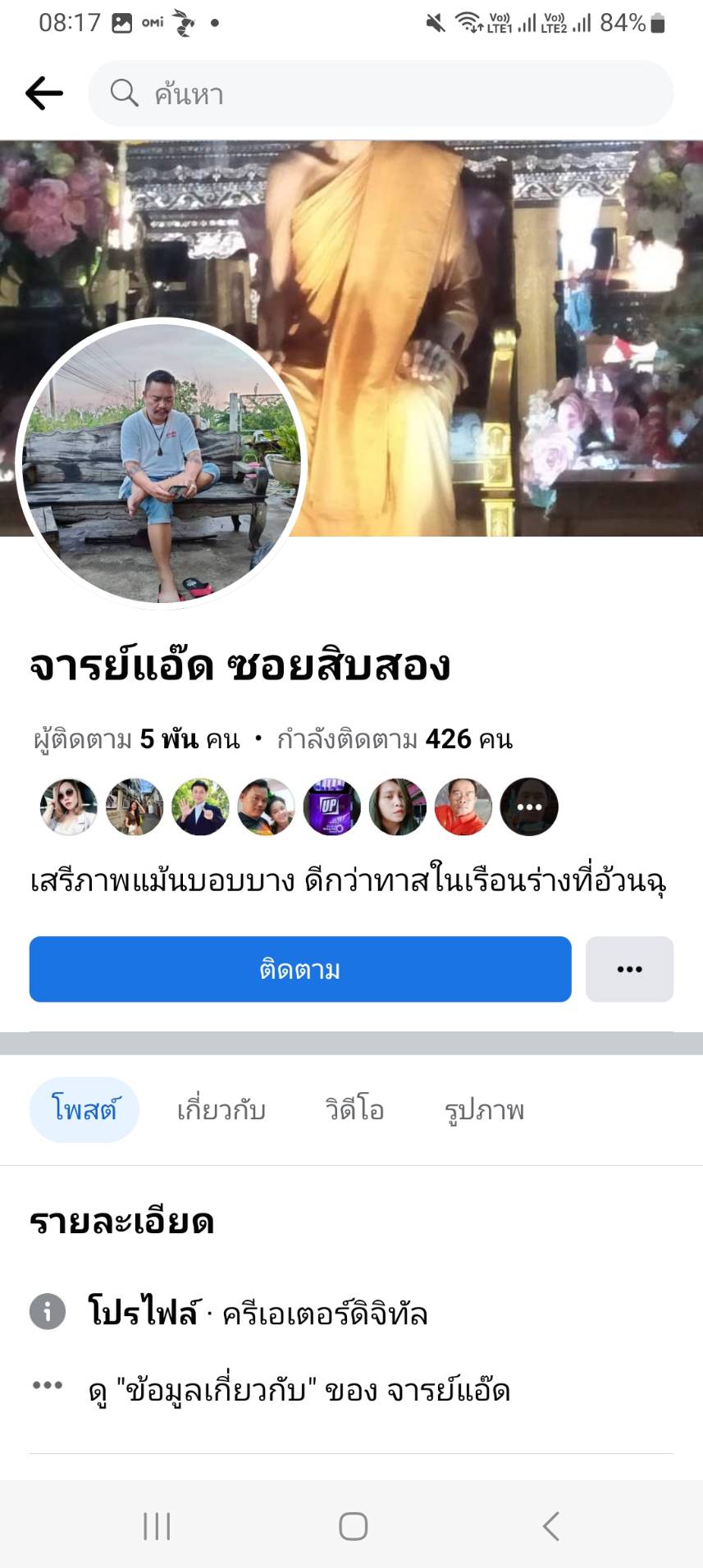Image resolution: width=703 pixels, height=1568 pixels.
Task: Open the followers avatar row
Action: pyautogui.click(x=299, y=807)
